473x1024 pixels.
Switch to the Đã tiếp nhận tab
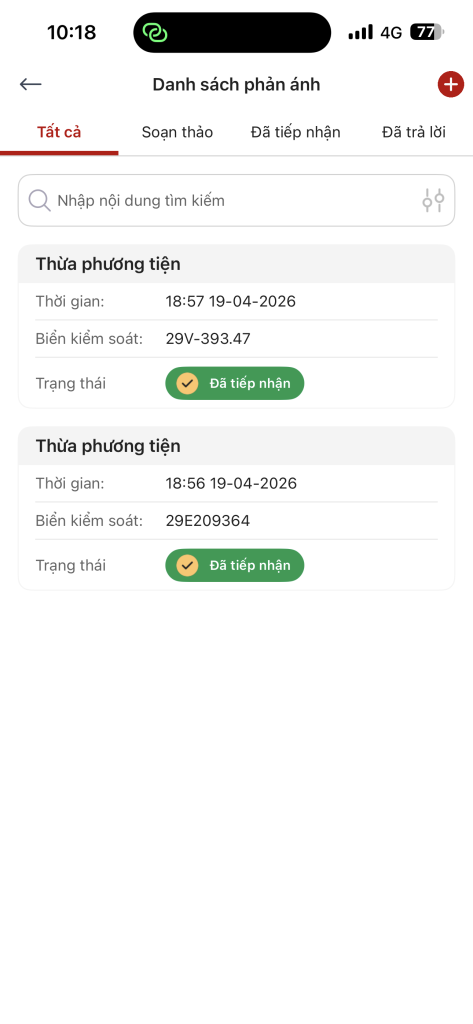click(x=295, y=132)
